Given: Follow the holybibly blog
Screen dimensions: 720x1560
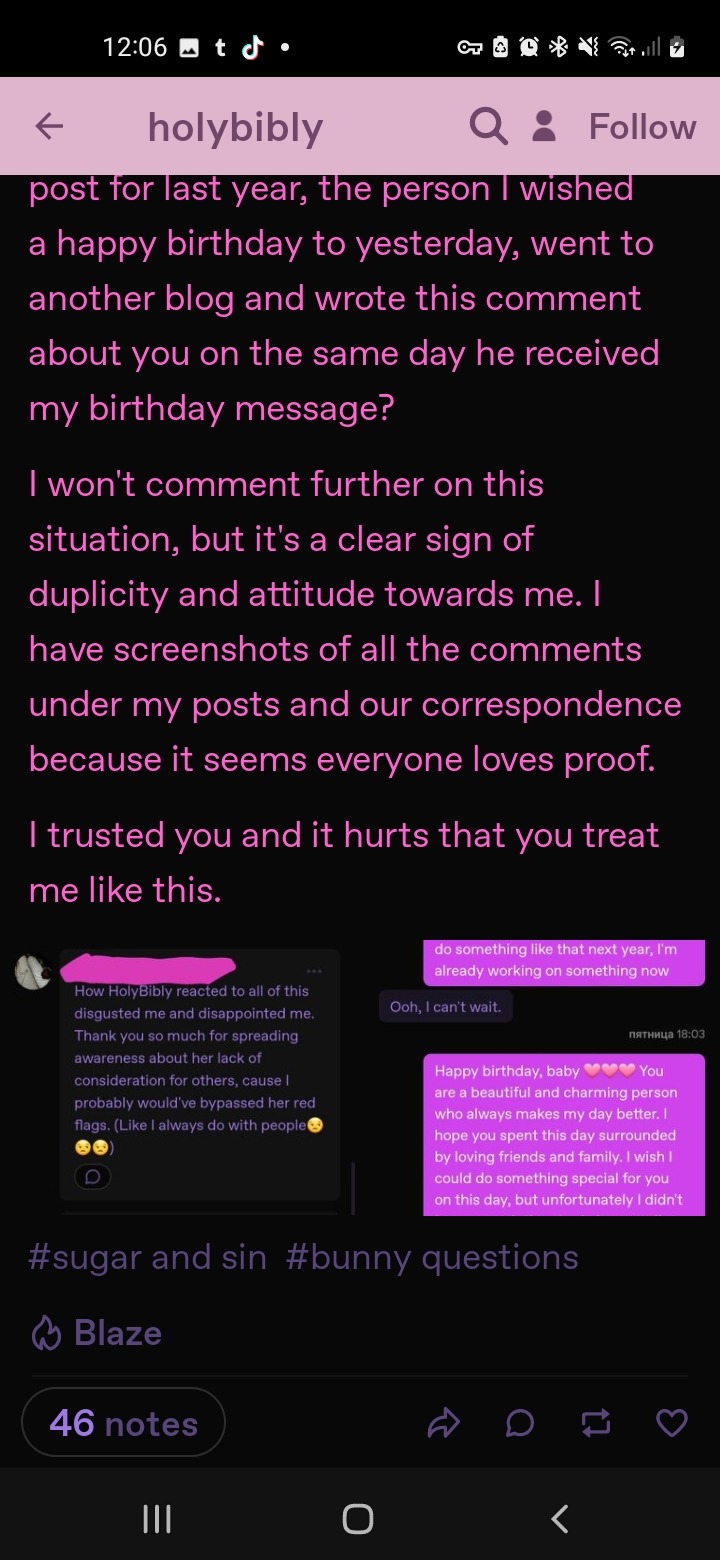Looking at the screenshot, I should tap(642, 127).
